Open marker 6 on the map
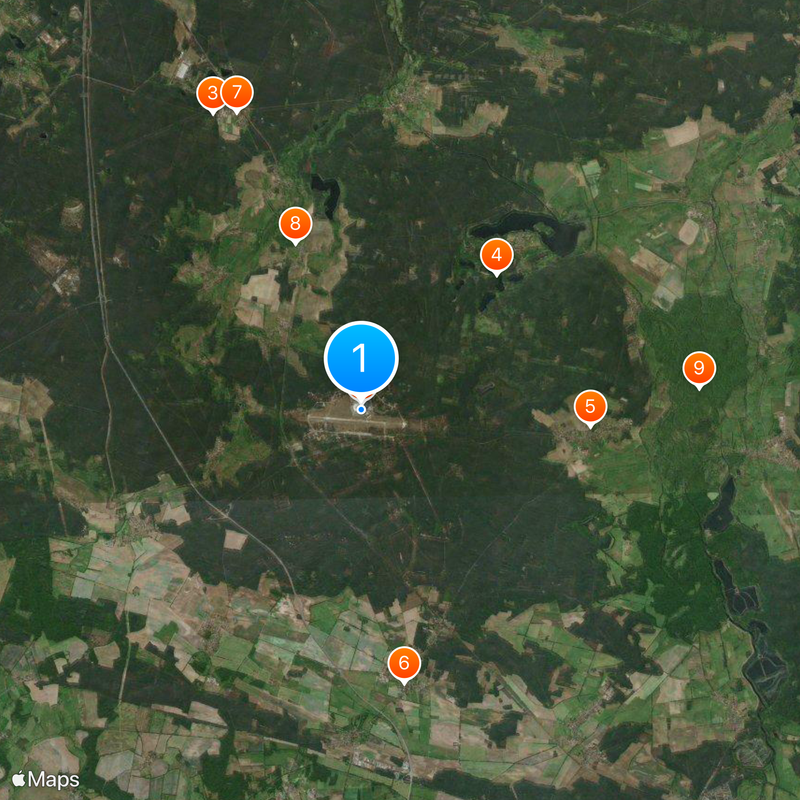Screen dimensions: 800x800 (x=404, y=662)
